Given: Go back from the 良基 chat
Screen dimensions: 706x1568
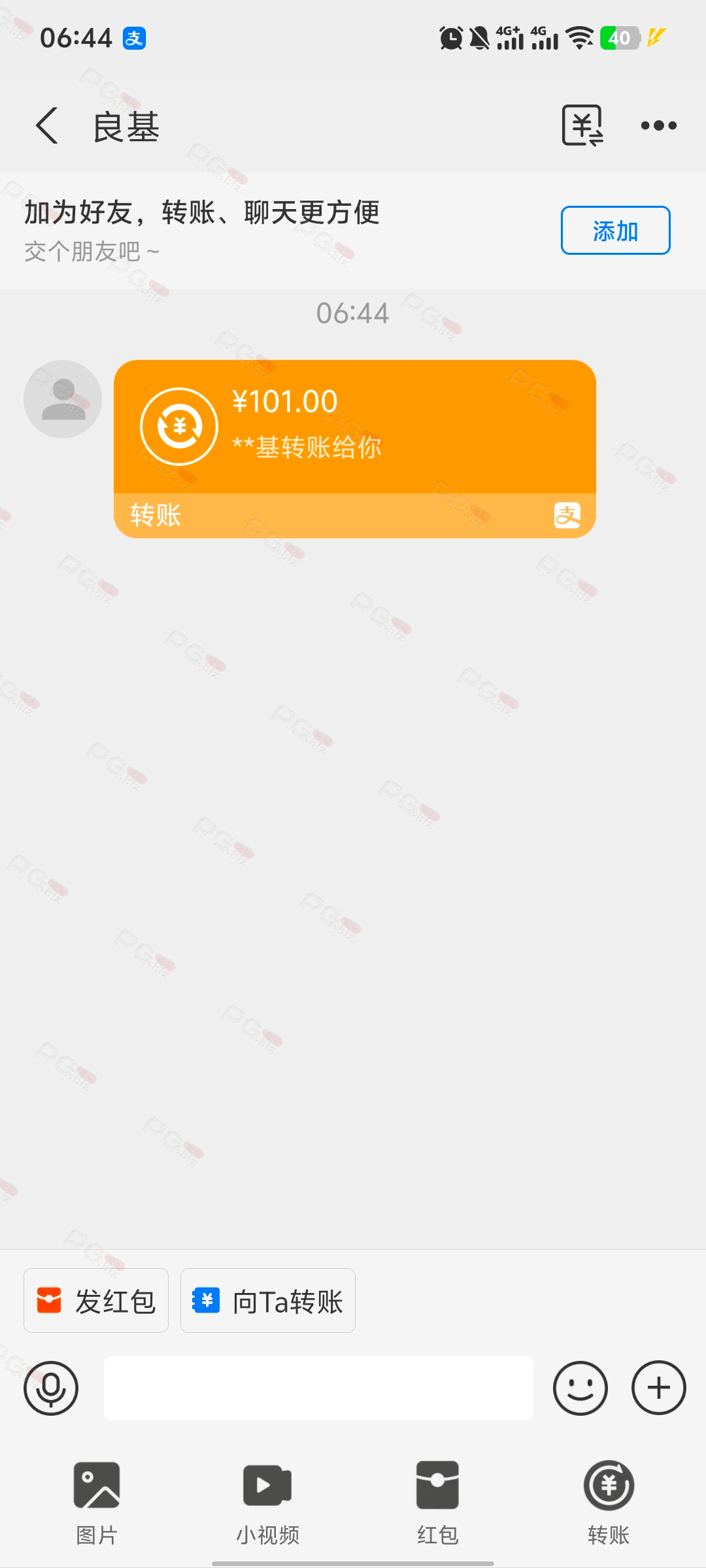Looking at the screenshot, I should tap(47, 125).
